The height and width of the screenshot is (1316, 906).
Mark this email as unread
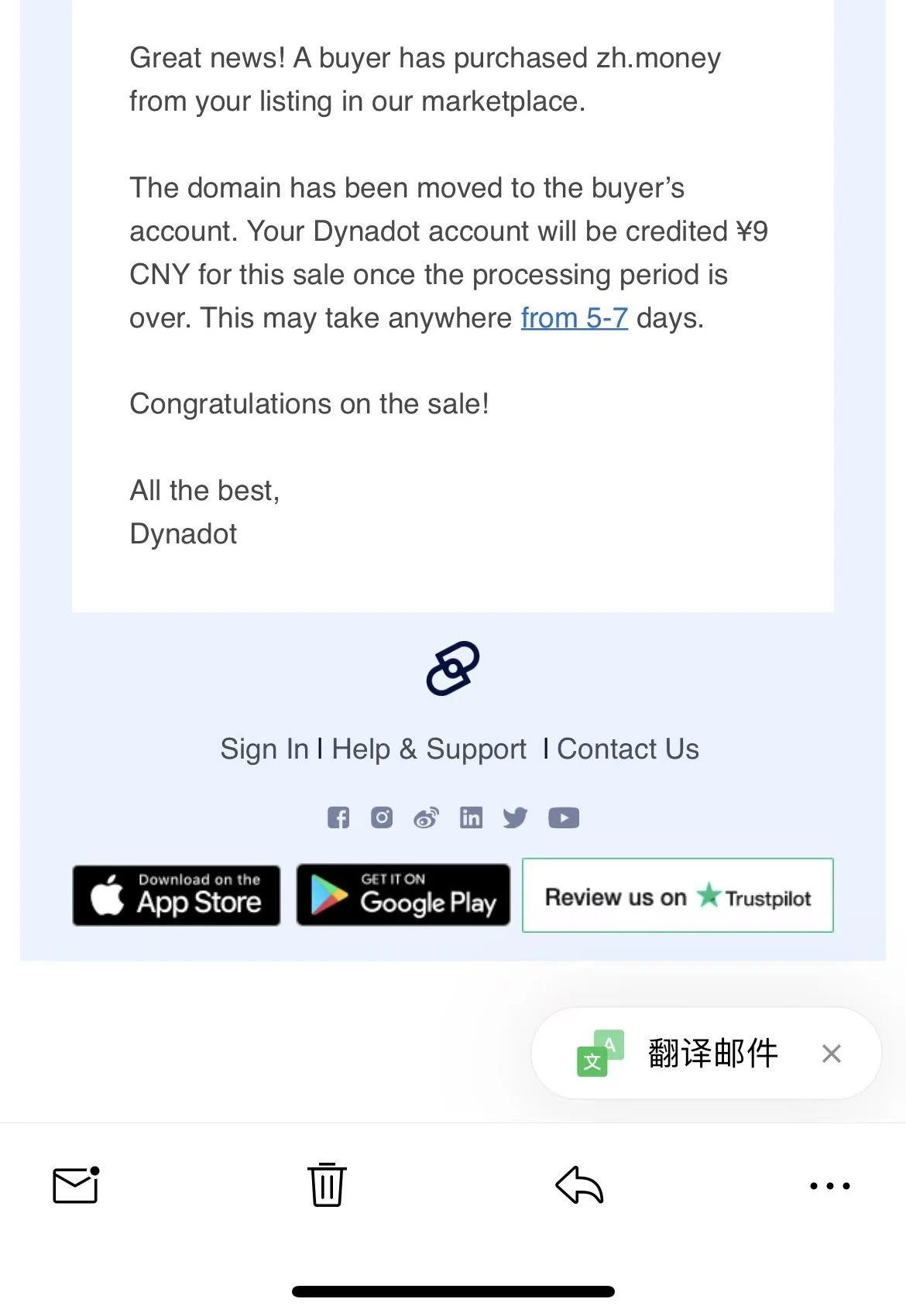click(x=76, y=1185)
